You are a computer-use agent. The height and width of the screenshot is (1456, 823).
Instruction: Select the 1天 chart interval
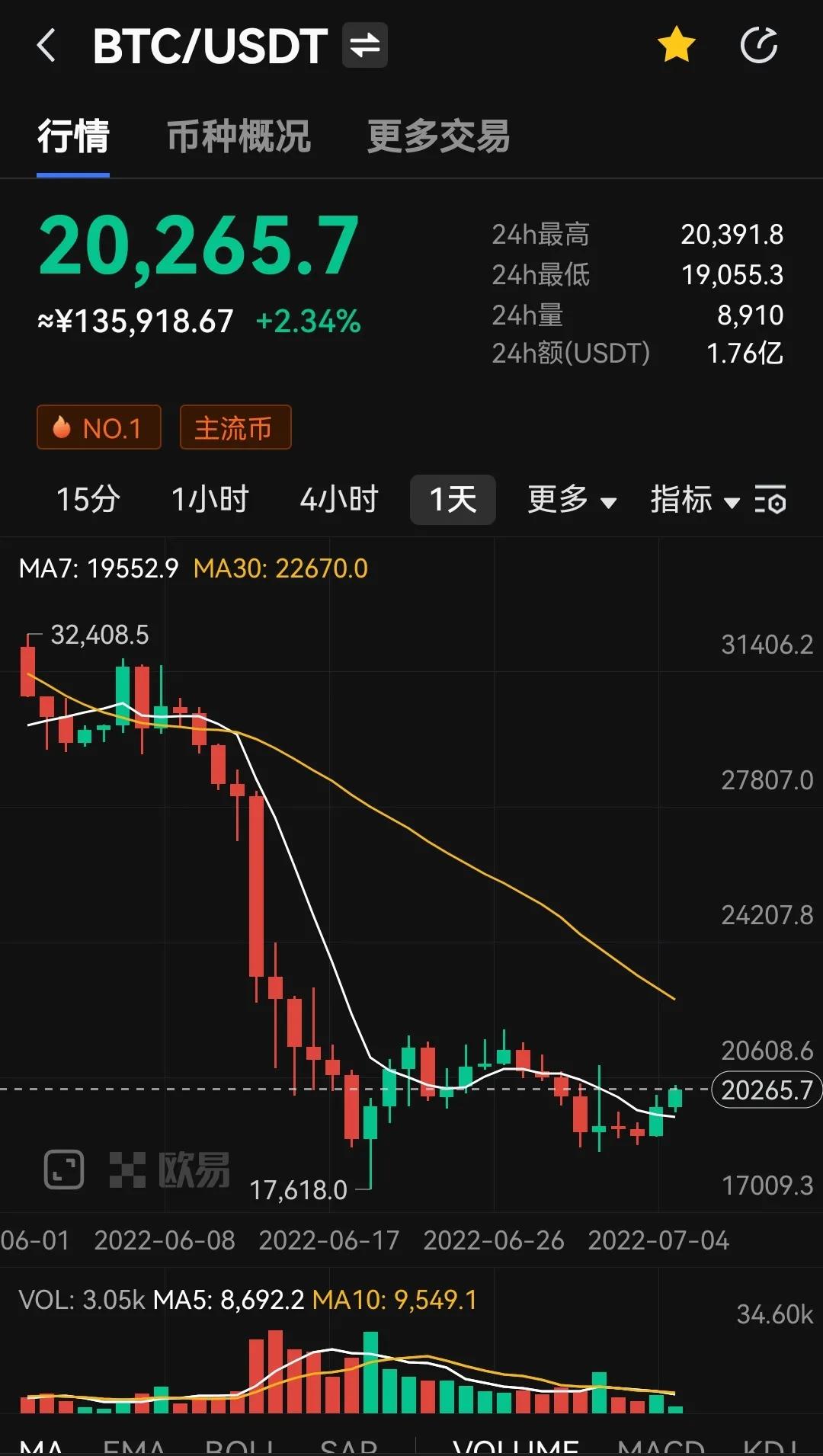pos(453,500)
